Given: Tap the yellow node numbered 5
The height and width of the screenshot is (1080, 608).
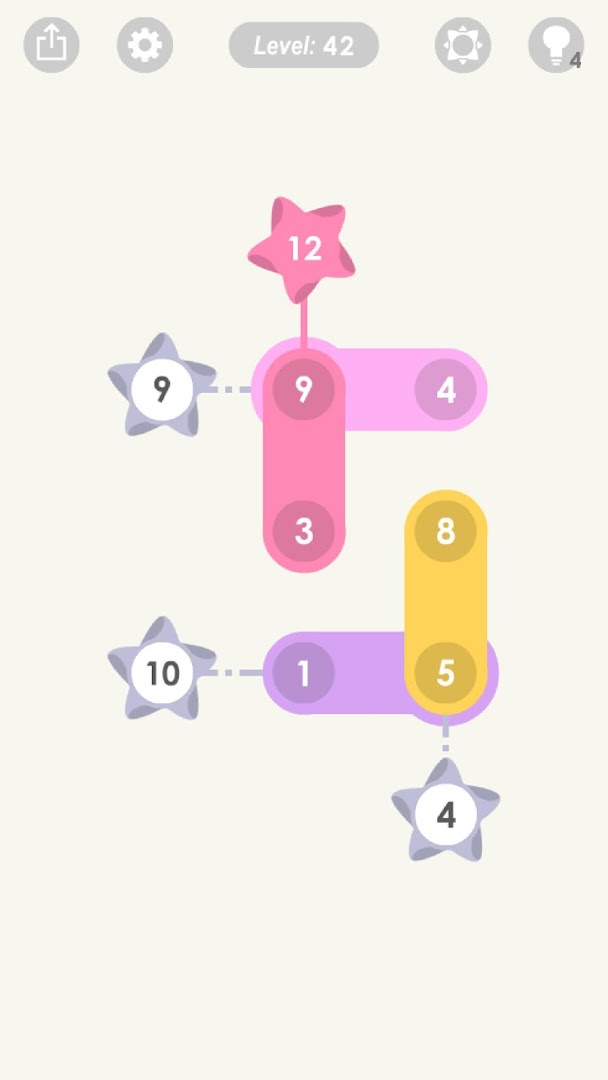Looking at the screenshot, I should [x=445, y=673].
